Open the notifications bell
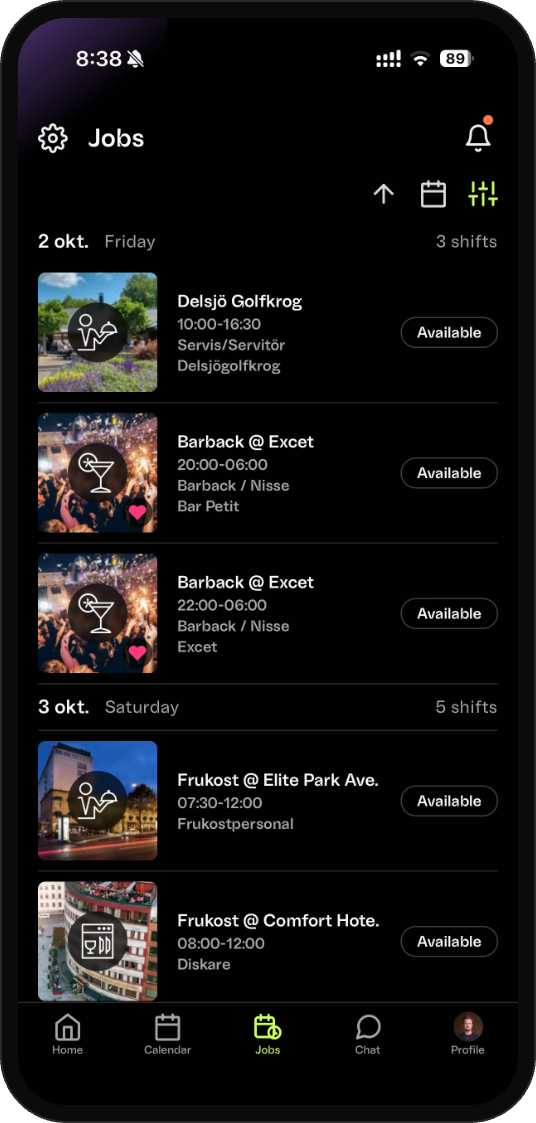The height and width of the screenshot is (1123, 536). [478, 136]
